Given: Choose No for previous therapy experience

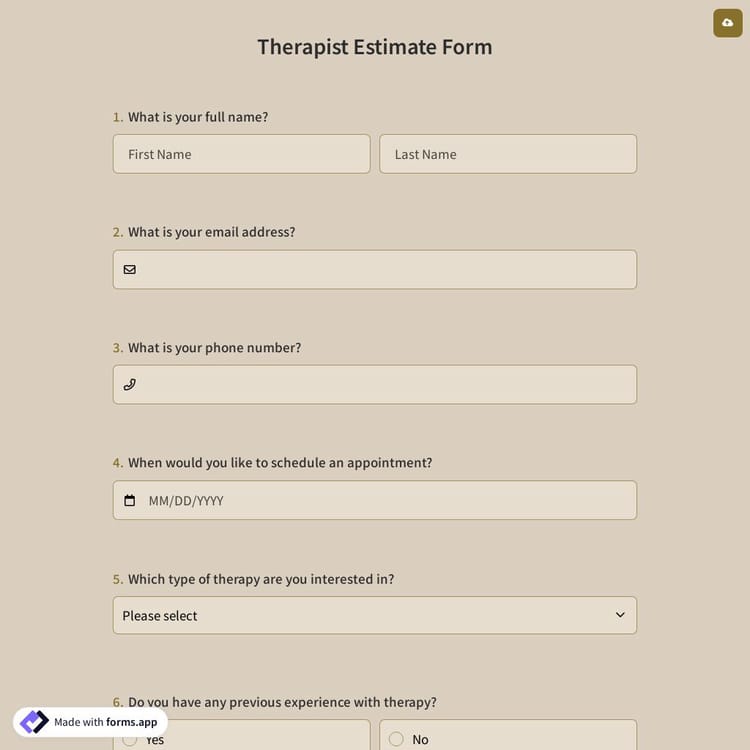Looking at the screenshot, I should [x=396, y=739].
